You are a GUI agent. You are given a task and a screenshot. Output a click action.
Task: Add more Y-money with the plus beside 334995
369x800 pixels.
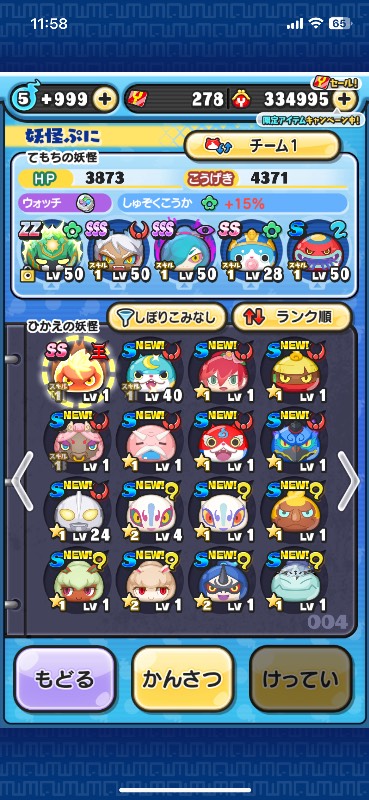tap(345, 99)
